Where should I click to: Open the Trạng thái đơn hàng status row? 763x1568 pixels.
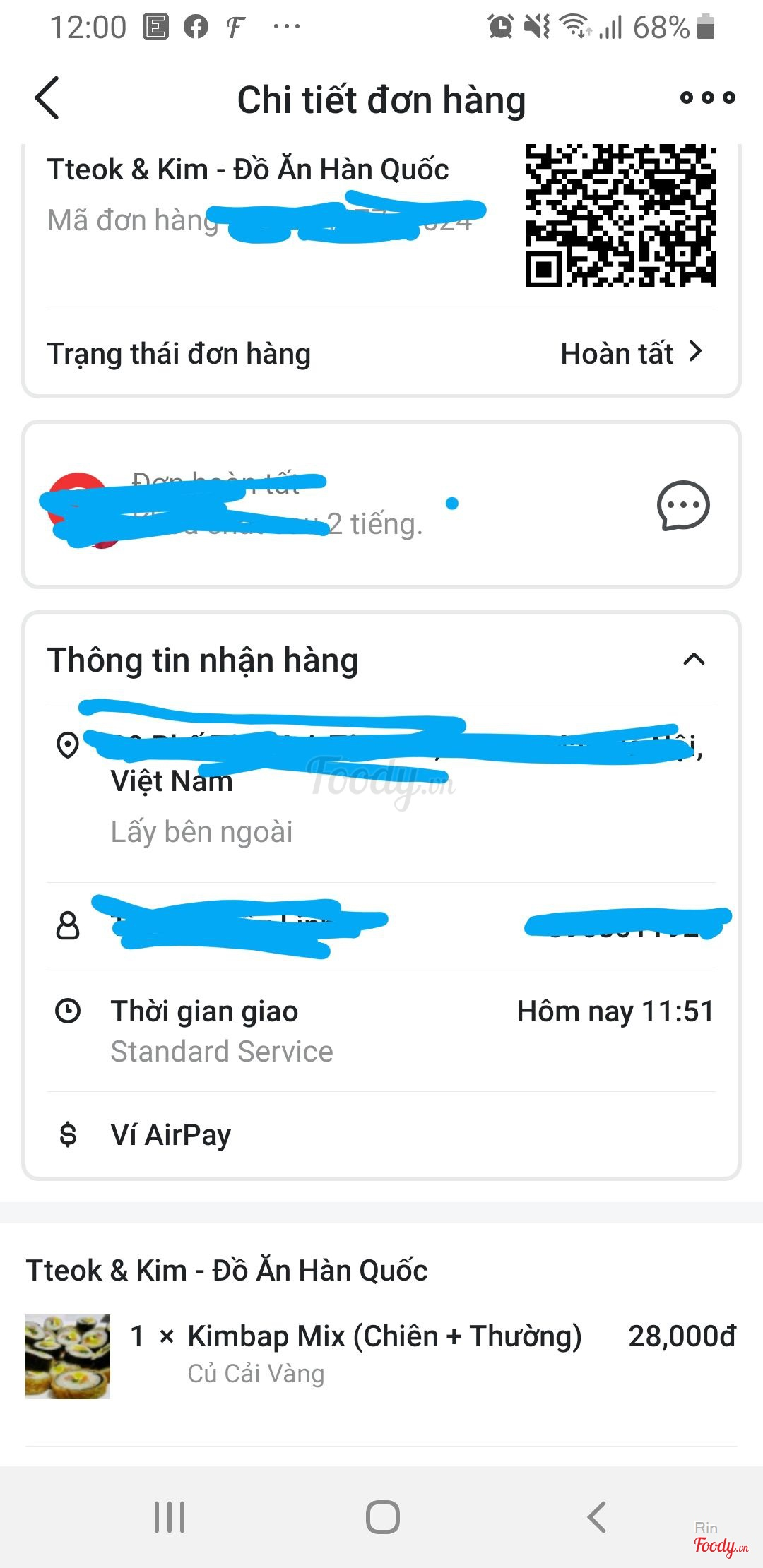(x=381, y=353)
